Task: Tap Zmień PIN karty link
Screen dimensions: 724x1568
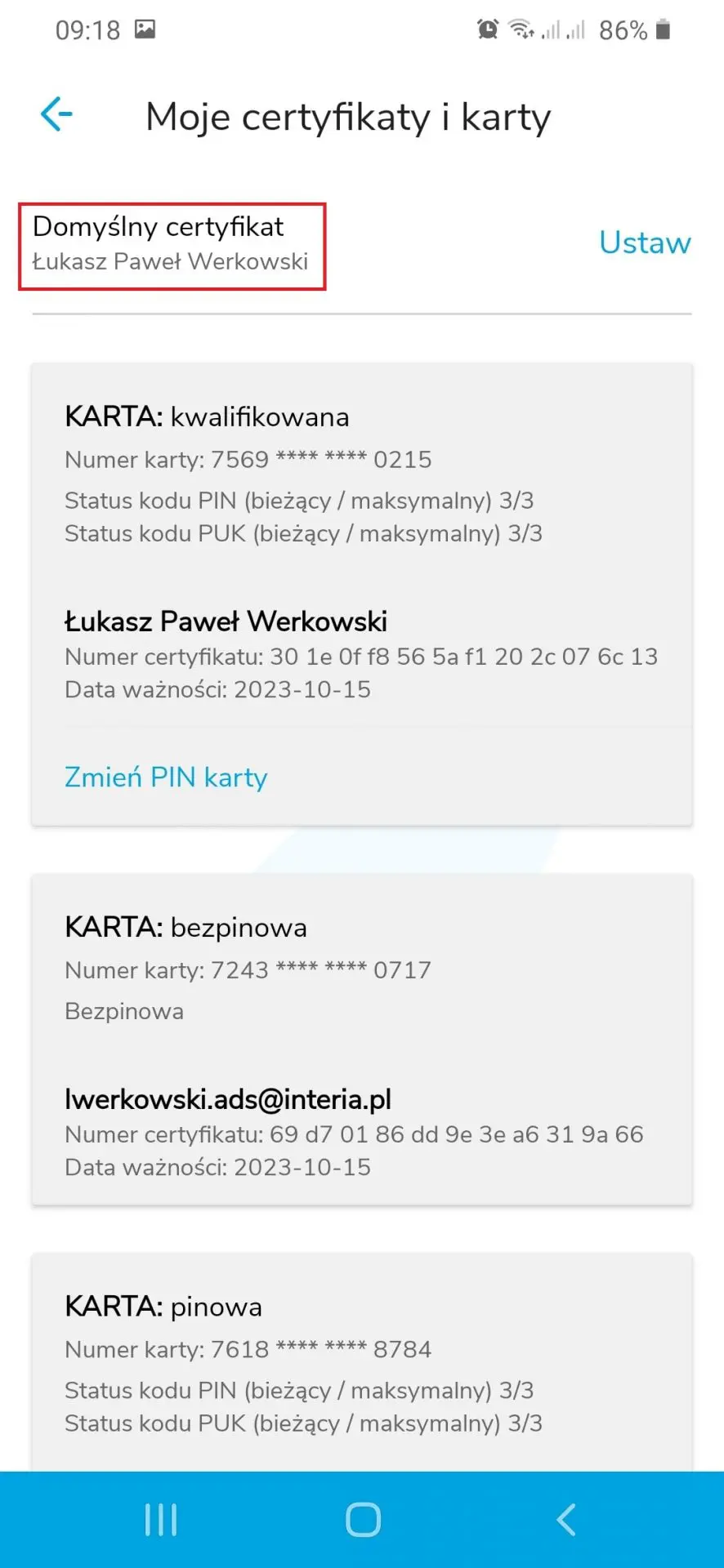Action: [166, 777]
